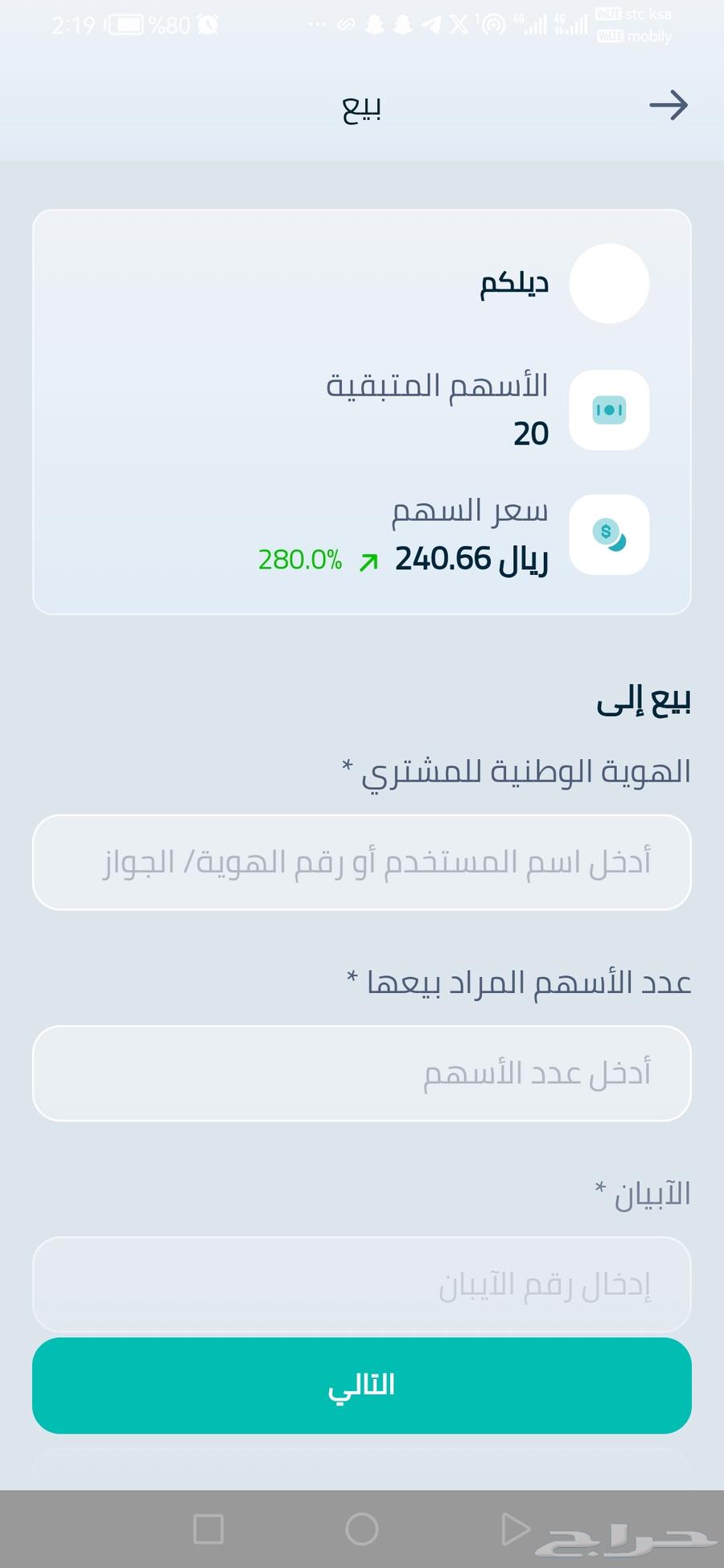The width and height of the screenshot is (724, 1568).
Task: Tap the coin icon beside سعر السهم
Action: [x=607, y=536]
